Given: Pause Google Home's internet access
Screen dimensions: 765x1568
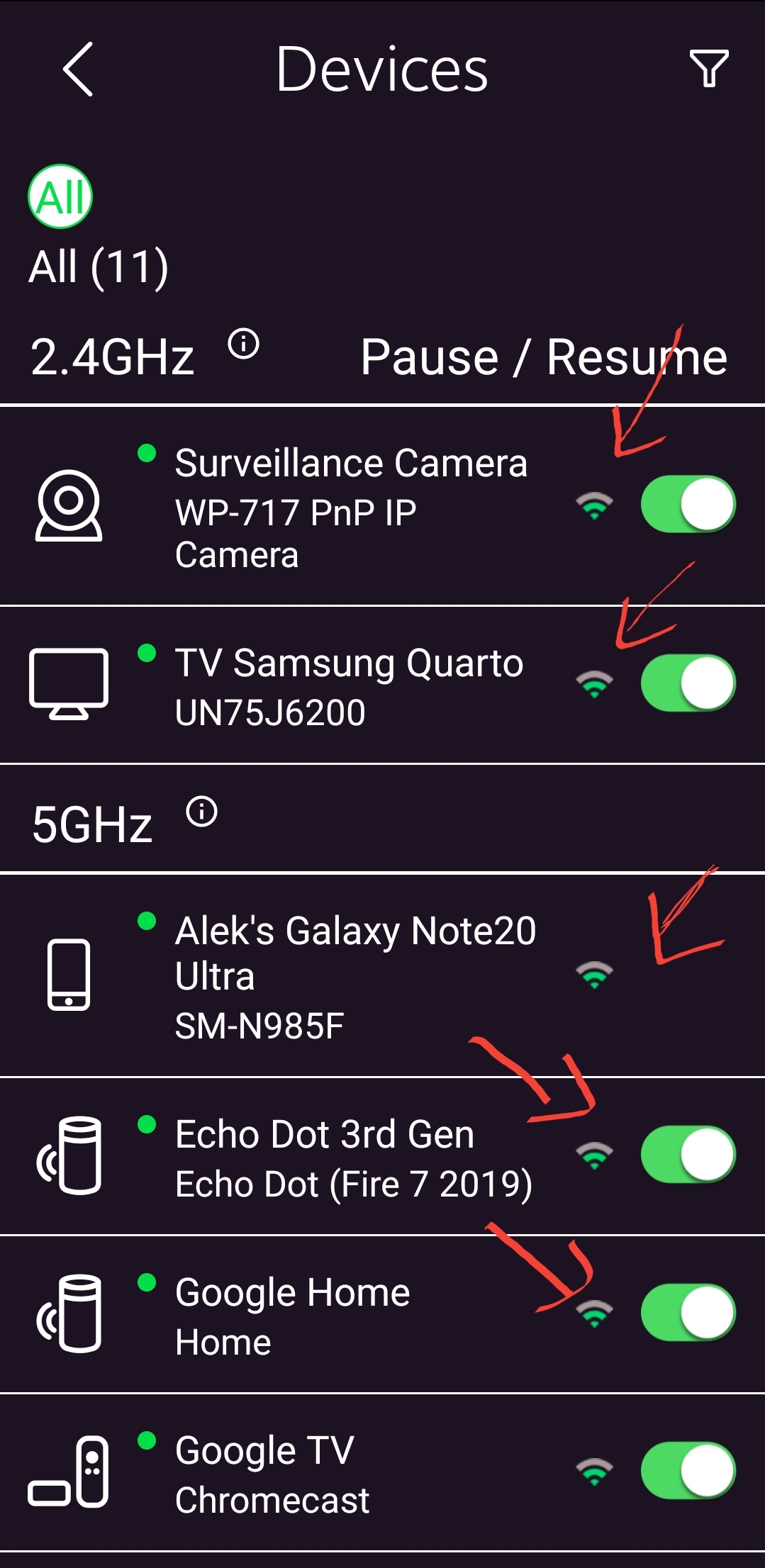Looking at the screenshot, I should click(687, 1312).
